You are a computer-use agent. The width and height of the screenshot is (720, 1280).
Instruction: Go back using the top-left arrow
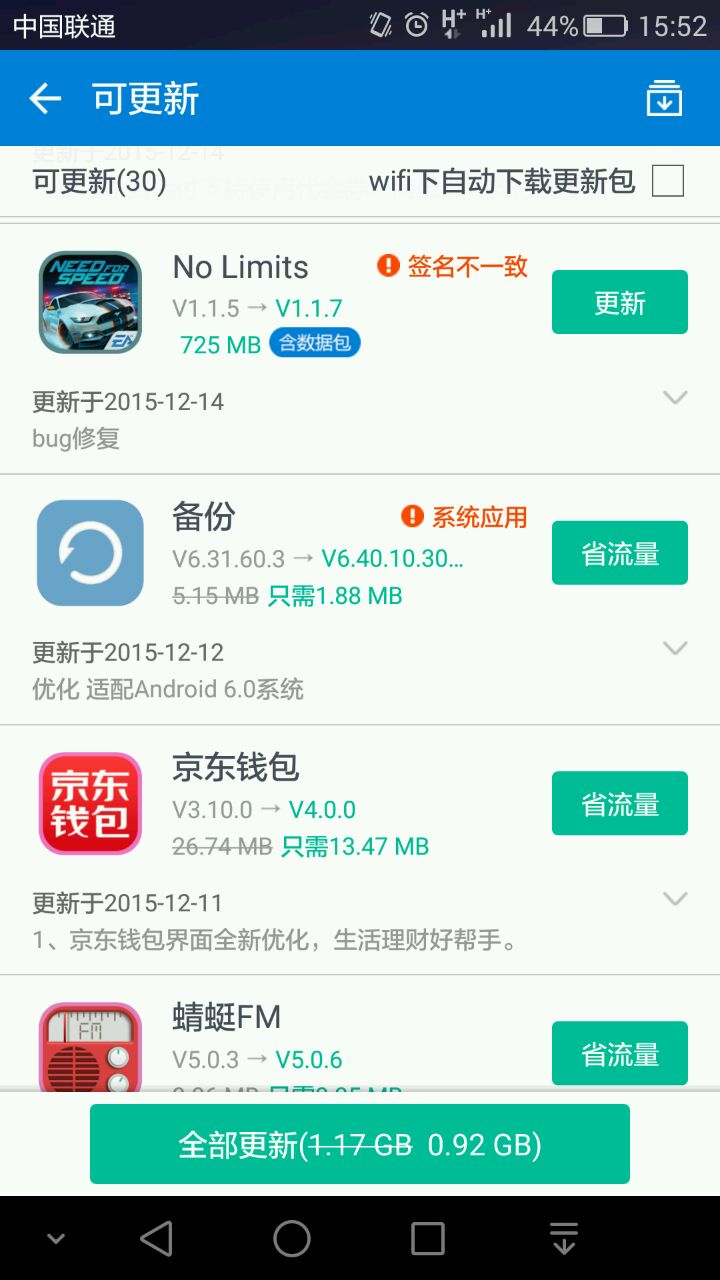(45, 98)
